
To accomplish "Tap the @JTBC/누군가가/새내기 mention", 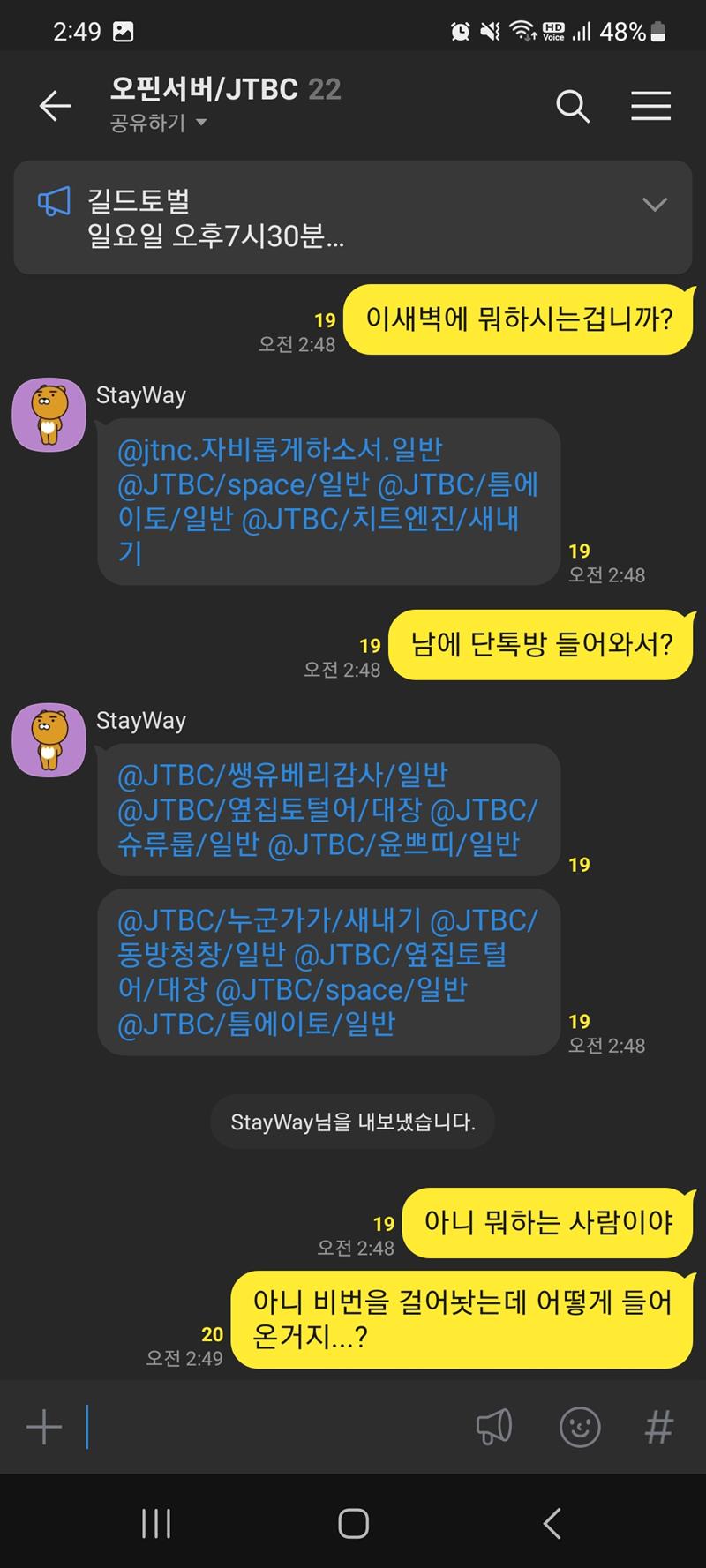I will [270, 921].
